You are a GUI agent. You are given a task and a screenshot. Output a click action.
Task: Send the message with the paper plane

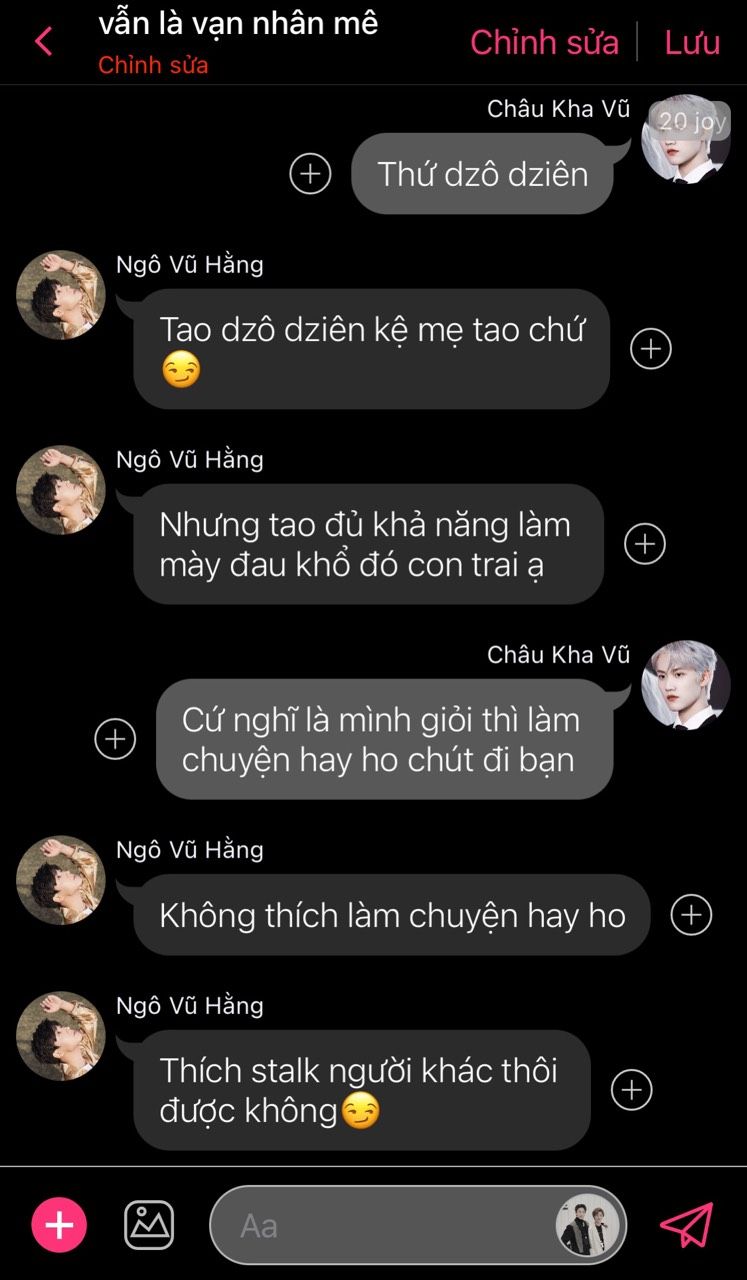pos(687,1225)
